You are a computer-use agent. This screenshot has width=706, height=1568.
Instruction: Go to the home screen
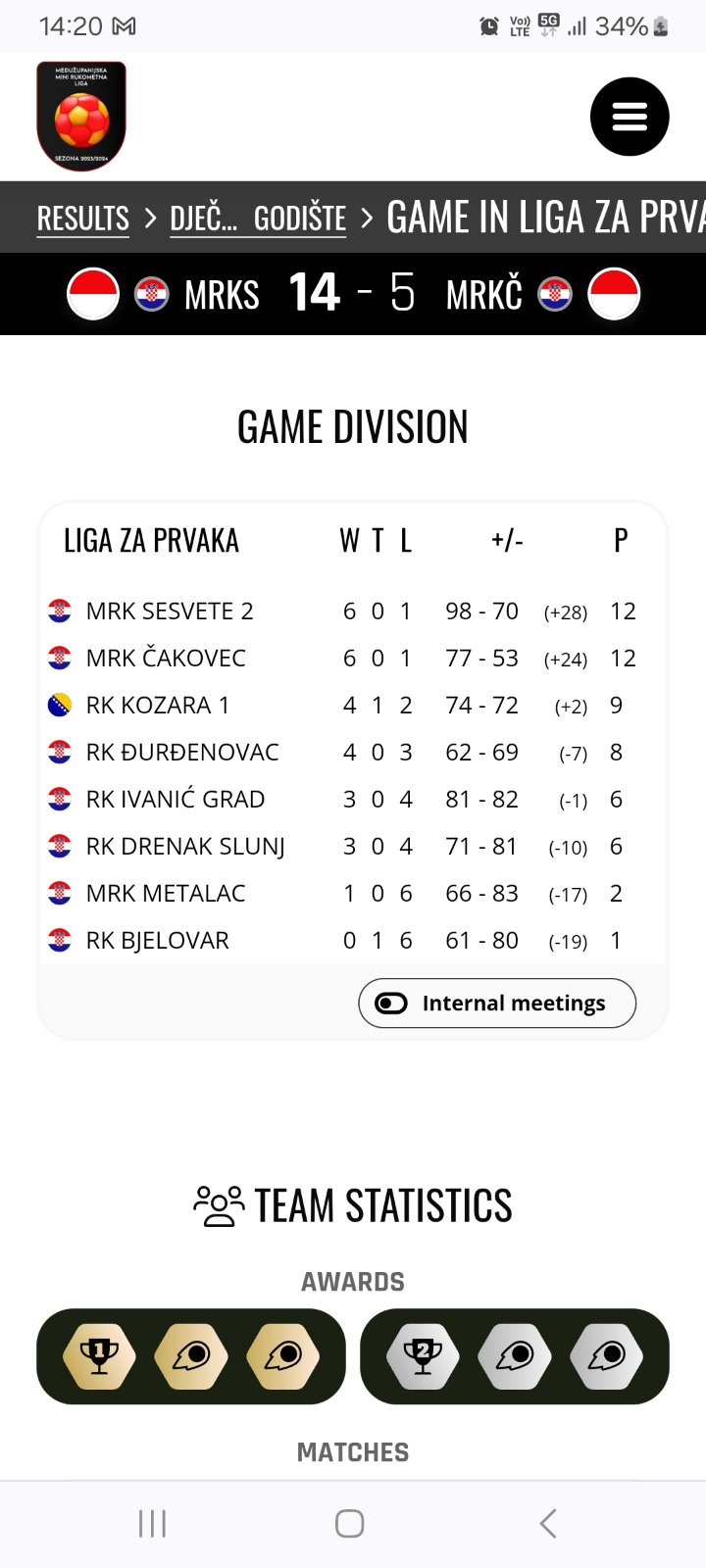(350, 1523)
